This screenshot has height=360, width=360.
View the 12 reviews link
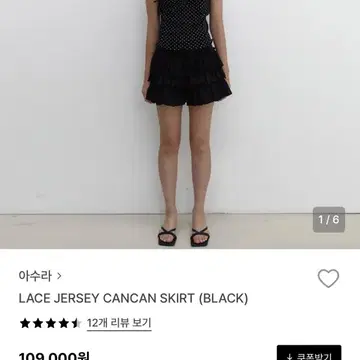pos(119,323)
